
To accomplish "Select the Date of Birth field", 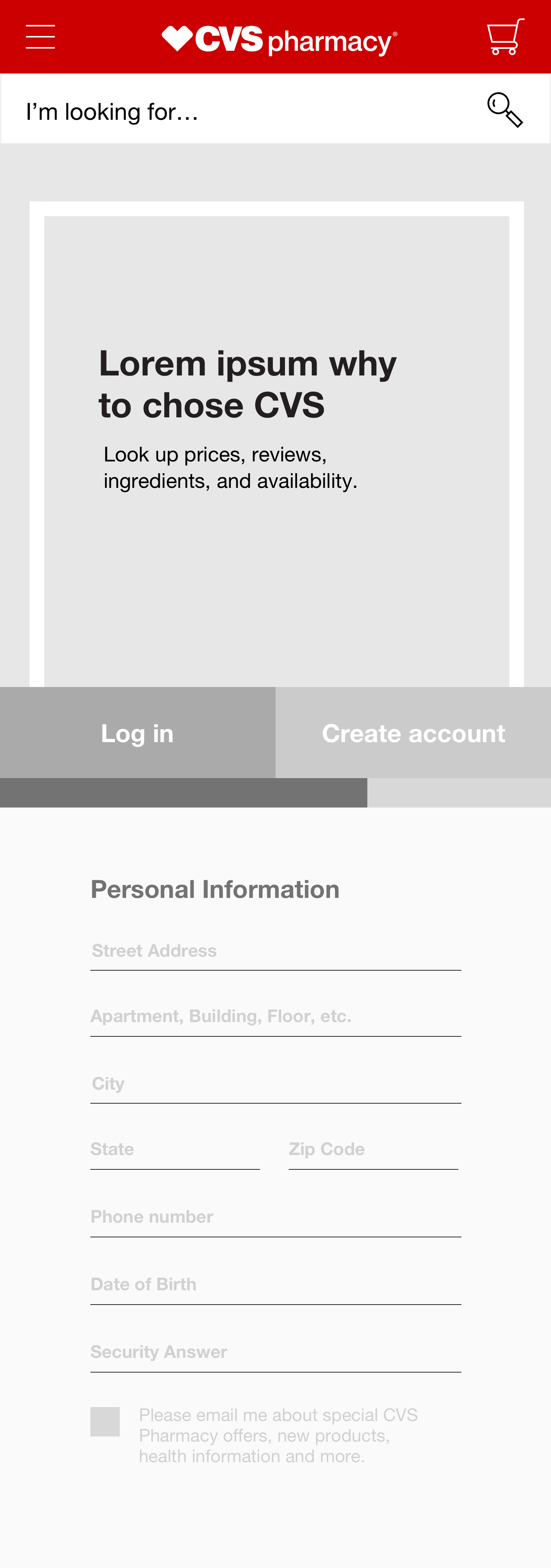I will (275, 1285).
